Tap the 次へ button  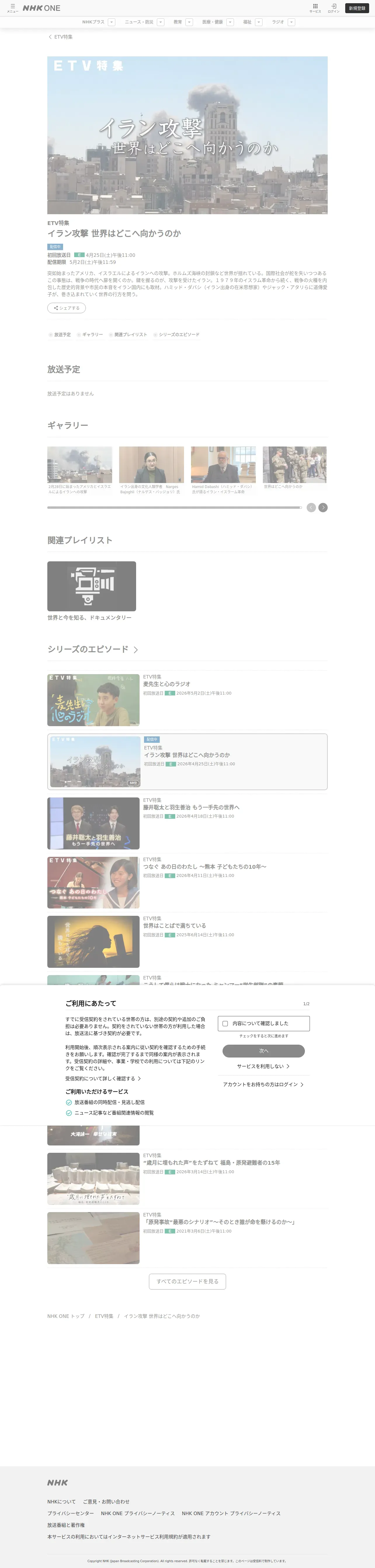pyautogui.click(x=264, y=1051)
